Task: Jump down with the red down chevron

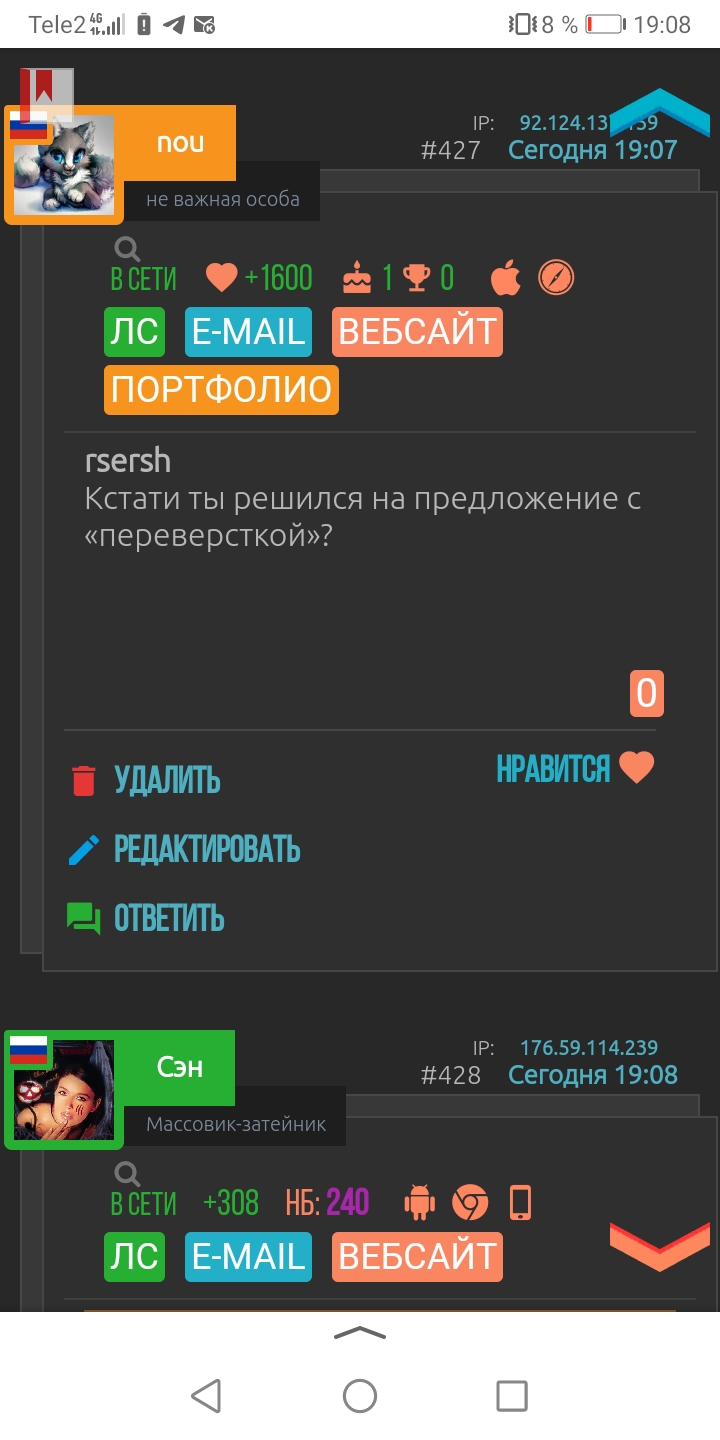Action: [659, 1246]
